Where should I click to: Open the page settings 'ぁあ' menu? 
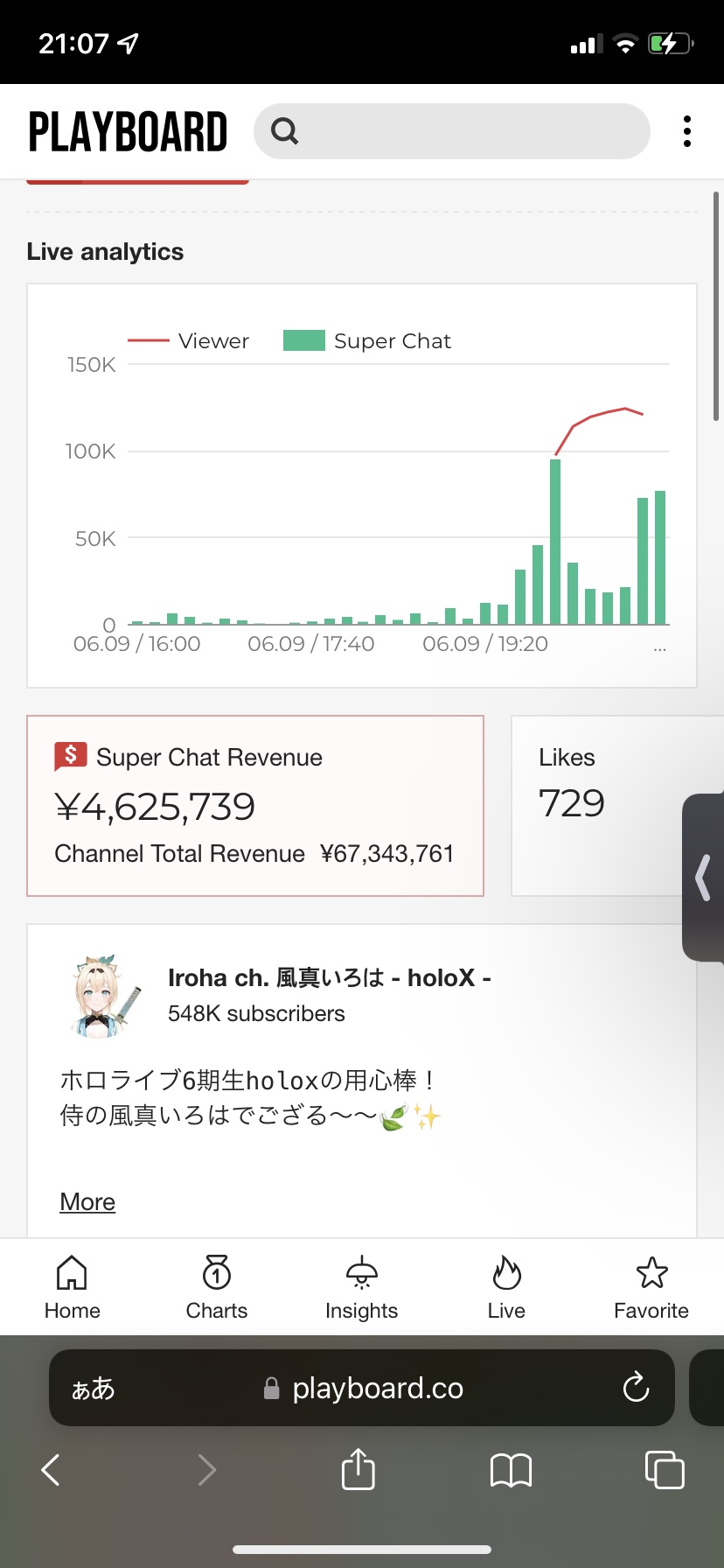click(93, 1389)
